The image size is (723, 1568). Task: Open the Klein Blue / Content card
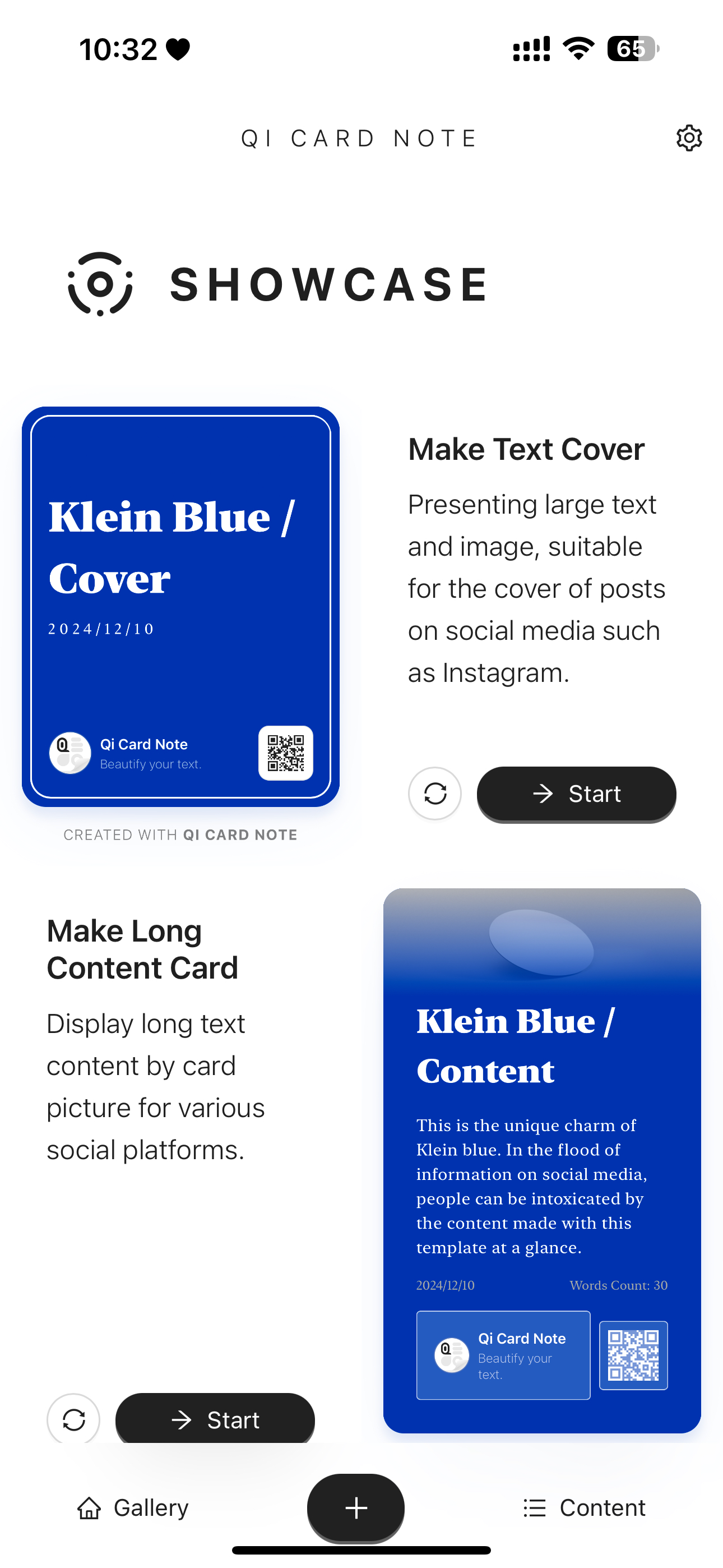[x=541, y=1160]
